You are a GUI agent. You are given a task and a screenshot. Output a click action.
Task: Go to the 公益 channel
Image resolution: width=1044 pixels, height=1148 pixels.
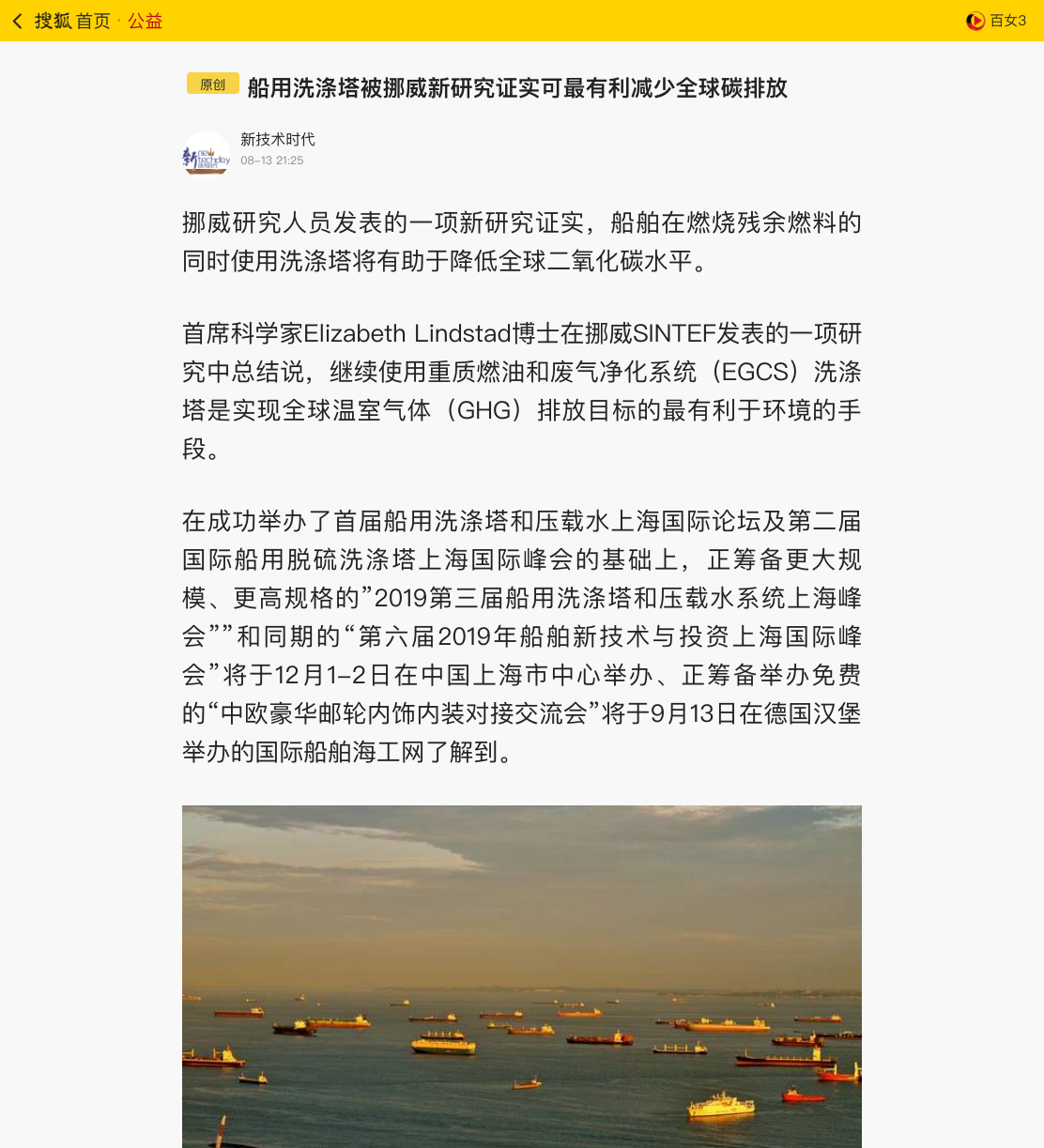click(x=146, y=21)
